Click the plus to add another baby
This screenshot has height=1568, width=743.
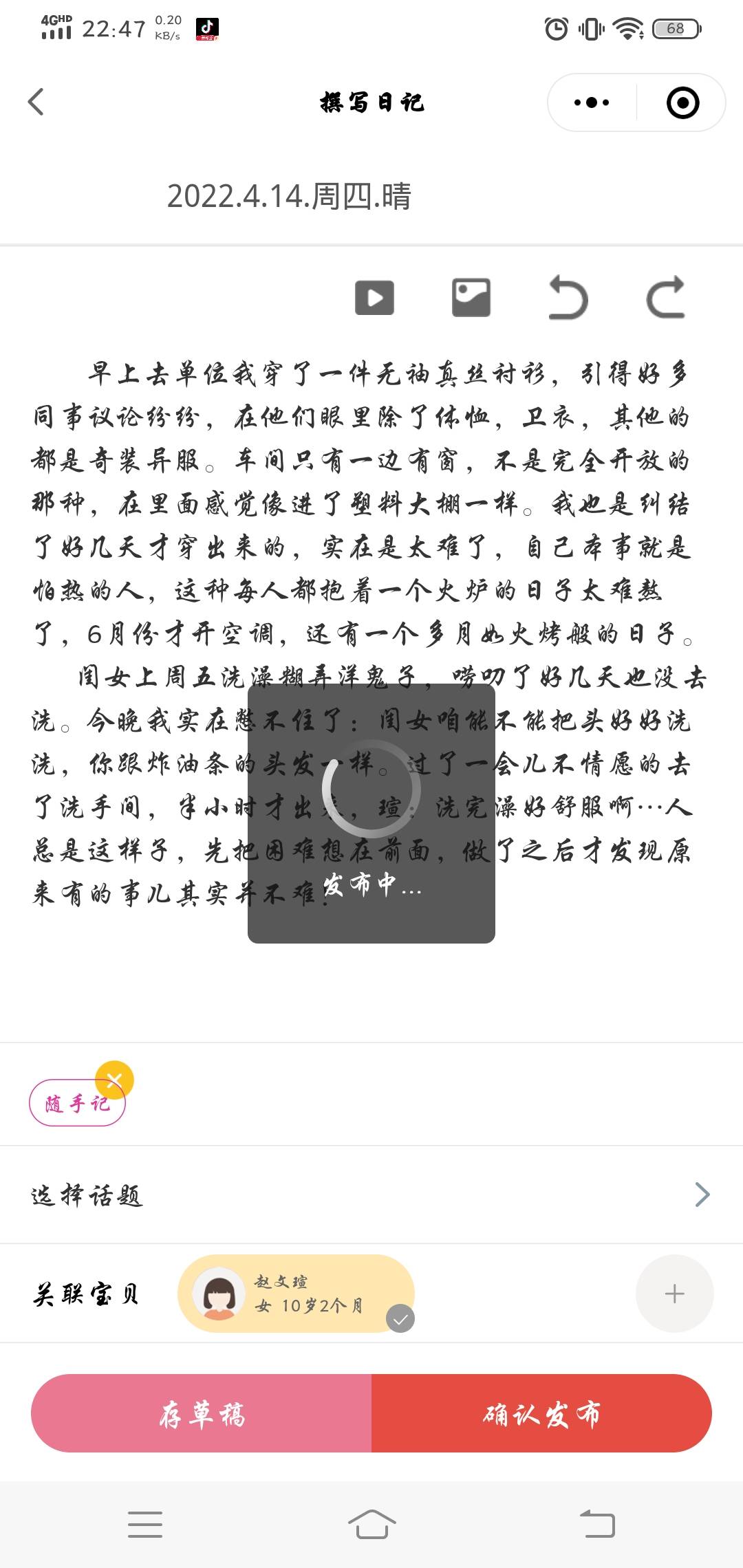[x=674, y=1293]
